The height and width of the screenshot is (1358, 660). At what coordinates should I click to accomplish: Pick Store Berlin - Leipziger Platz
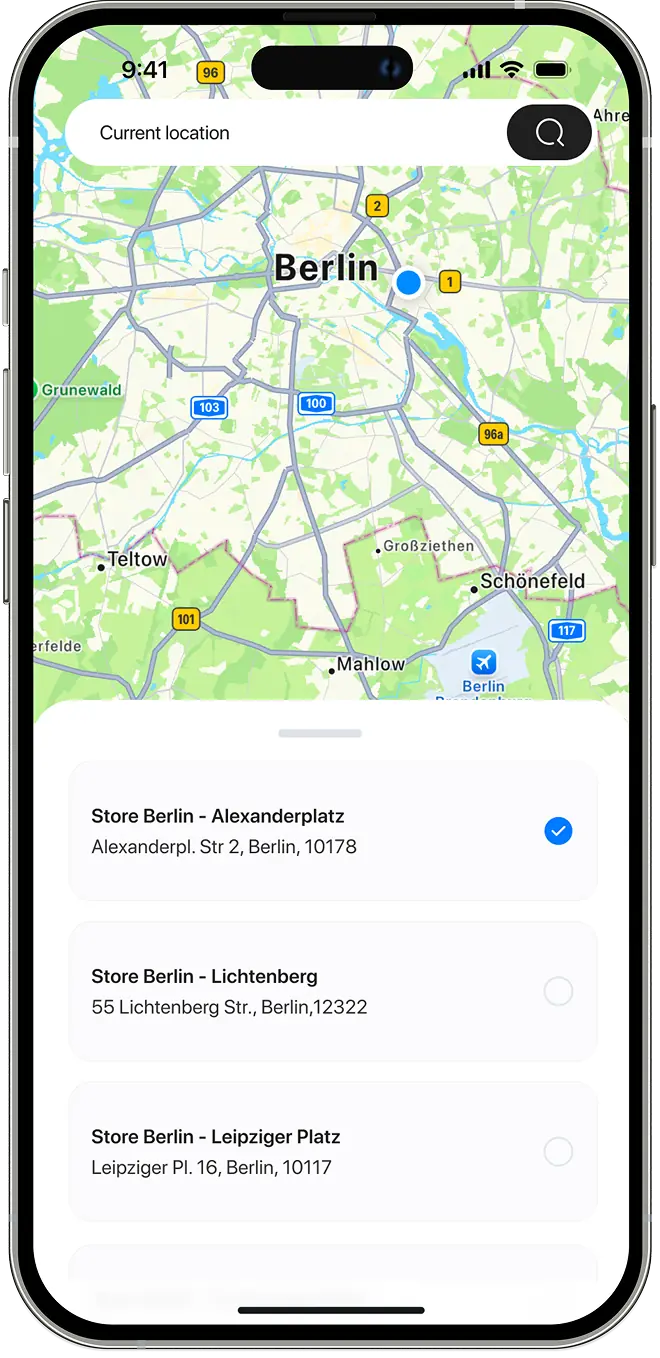pyautogui.click(x=332, y=1151)
